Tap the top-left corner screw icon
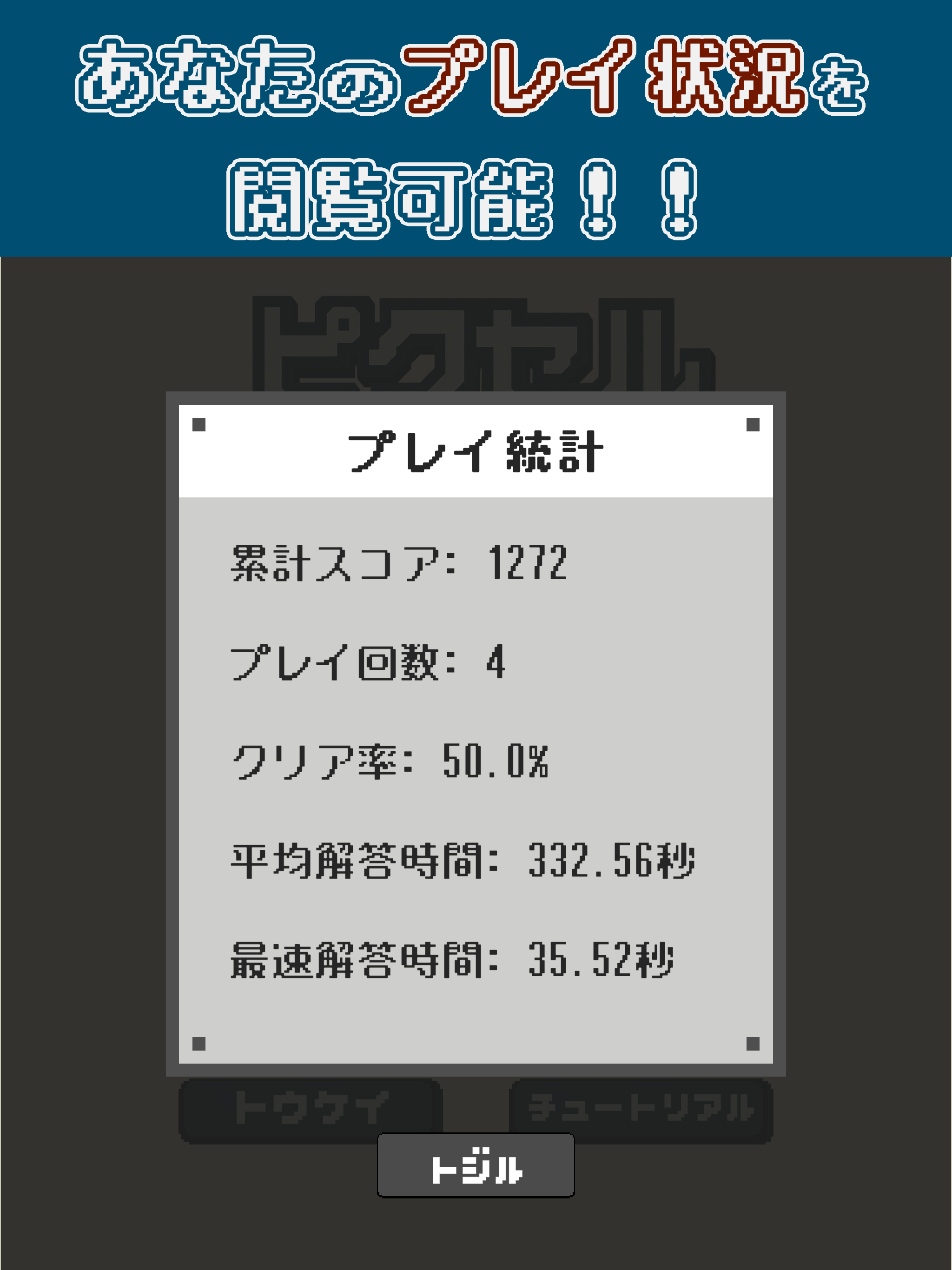Viewport: 952px width, 1270px height. (200, 425)
